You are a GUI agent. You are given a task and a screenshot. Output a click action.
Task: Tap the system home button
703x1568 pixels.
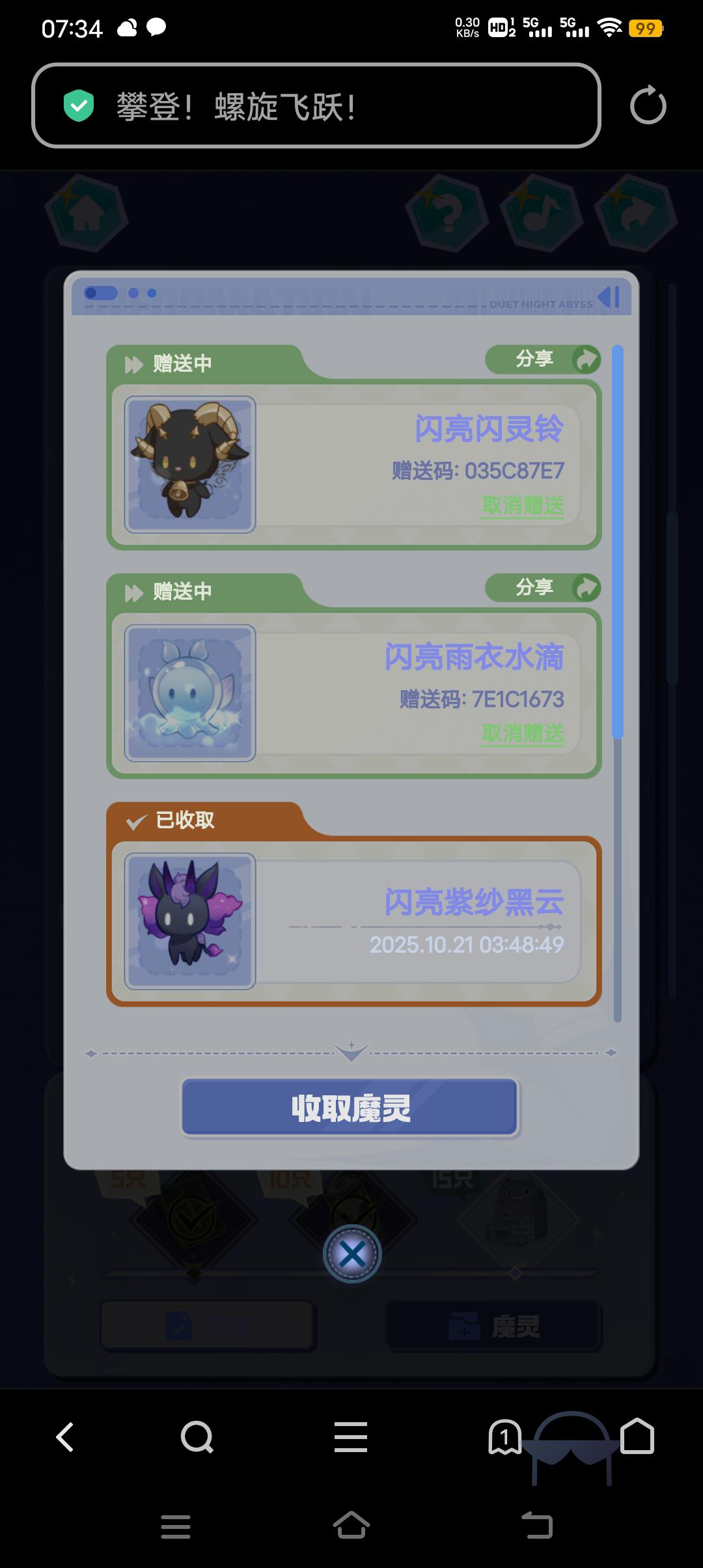[351, 1526]
